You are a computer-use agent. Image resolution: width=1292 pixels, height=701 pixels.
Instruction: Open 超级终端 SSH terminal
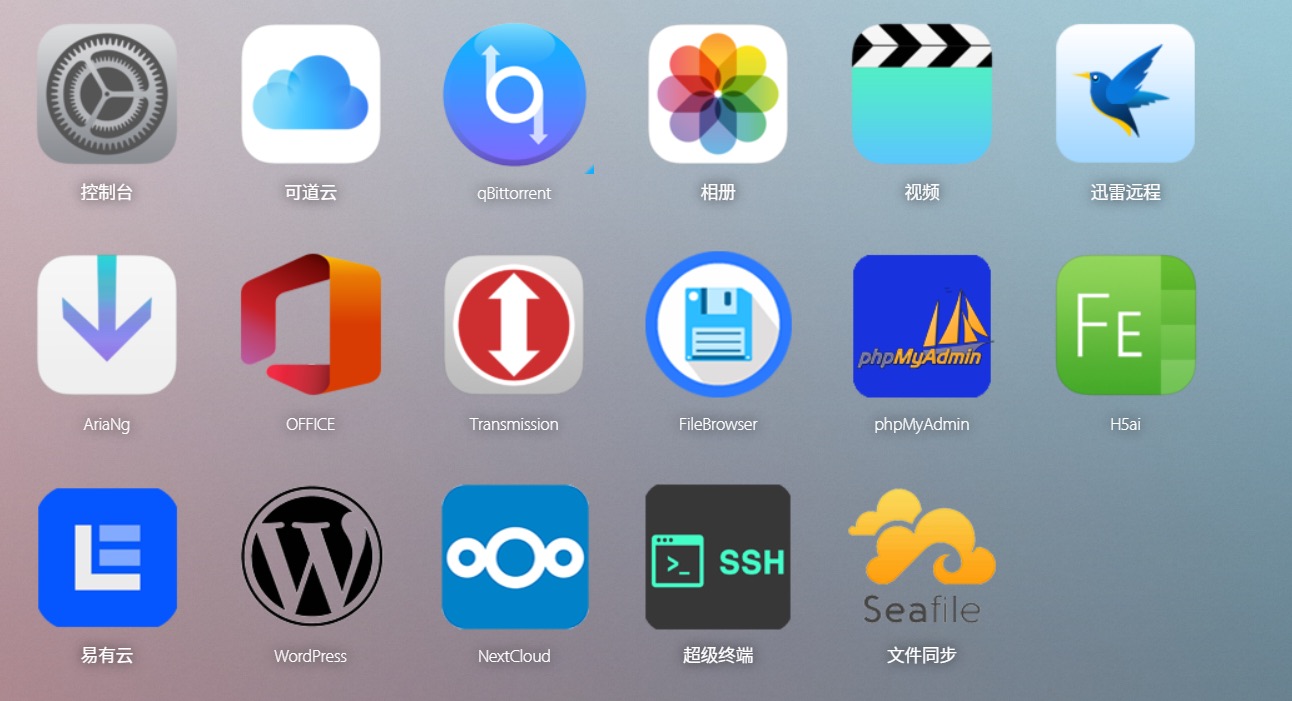(x=718, y=557)
